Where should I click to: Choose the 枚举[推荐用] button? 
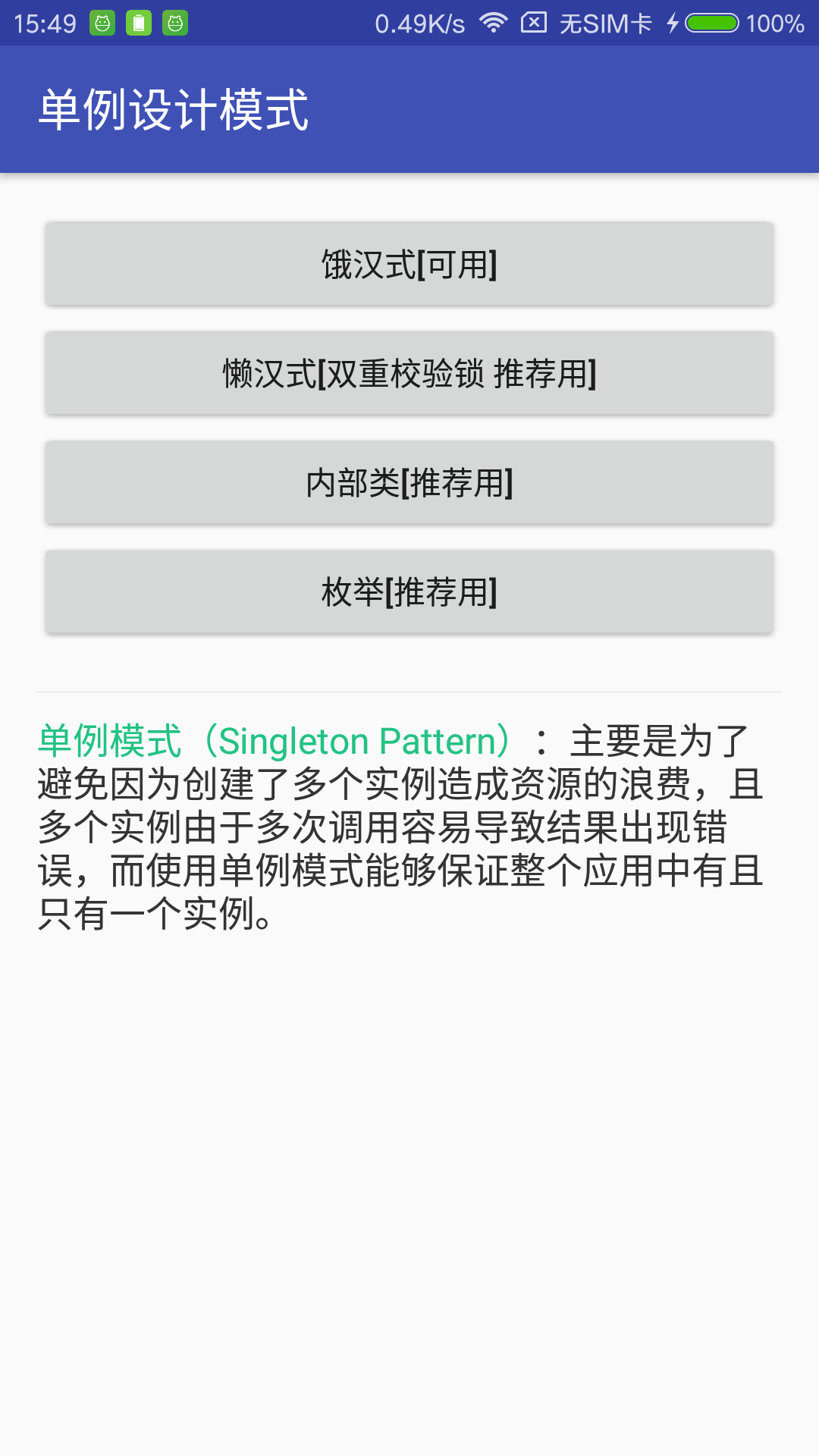click(x=409, y=592)
